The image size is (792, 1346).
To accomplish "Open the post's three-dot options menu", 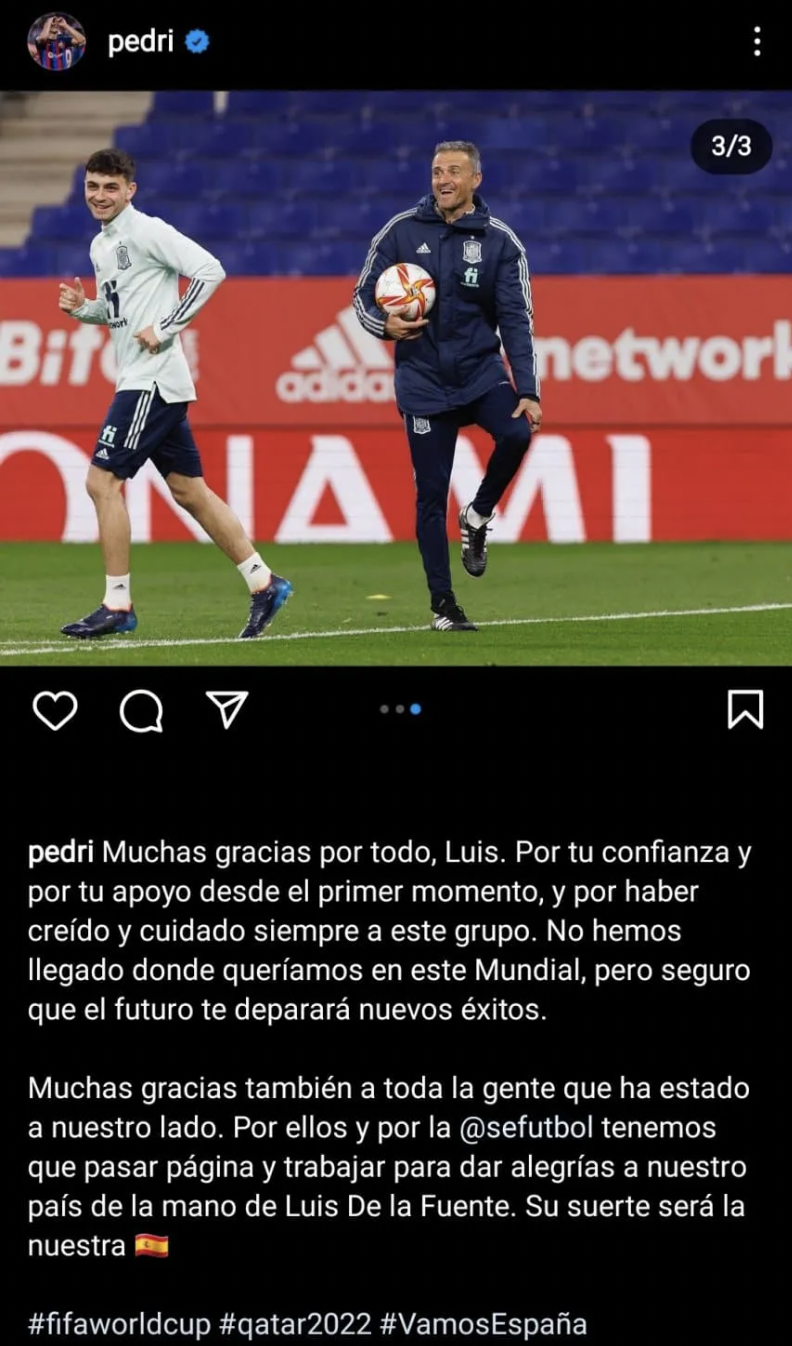I will click(x=757, y=42).
